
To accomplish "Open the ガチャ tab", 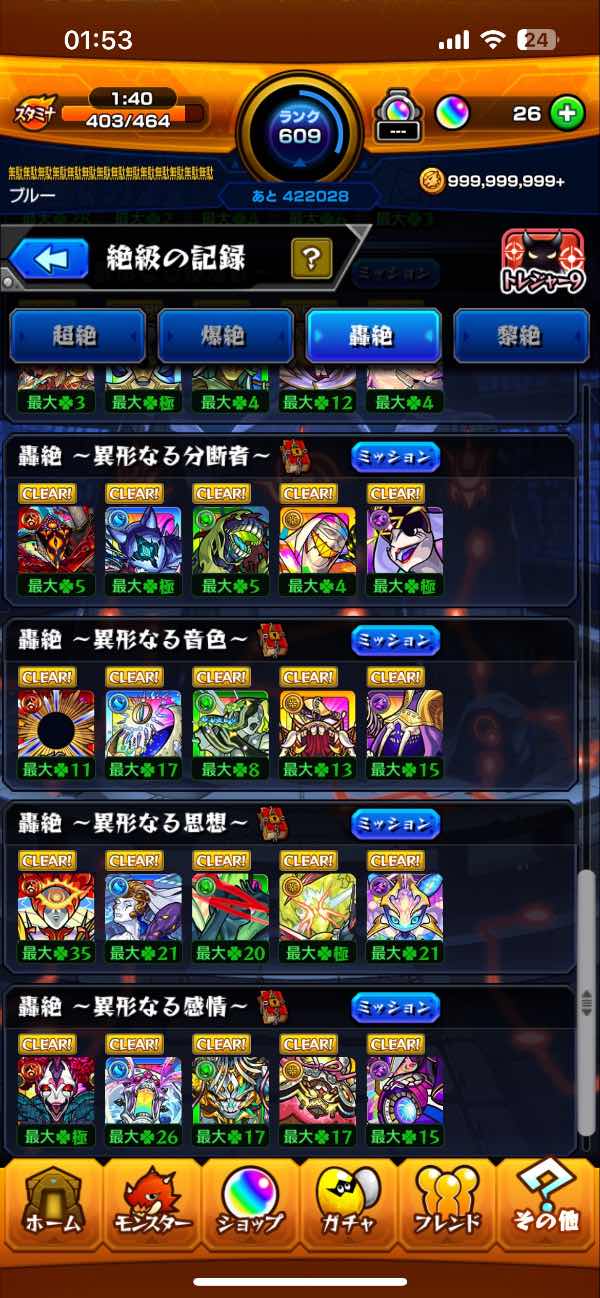I will 348,1208.
